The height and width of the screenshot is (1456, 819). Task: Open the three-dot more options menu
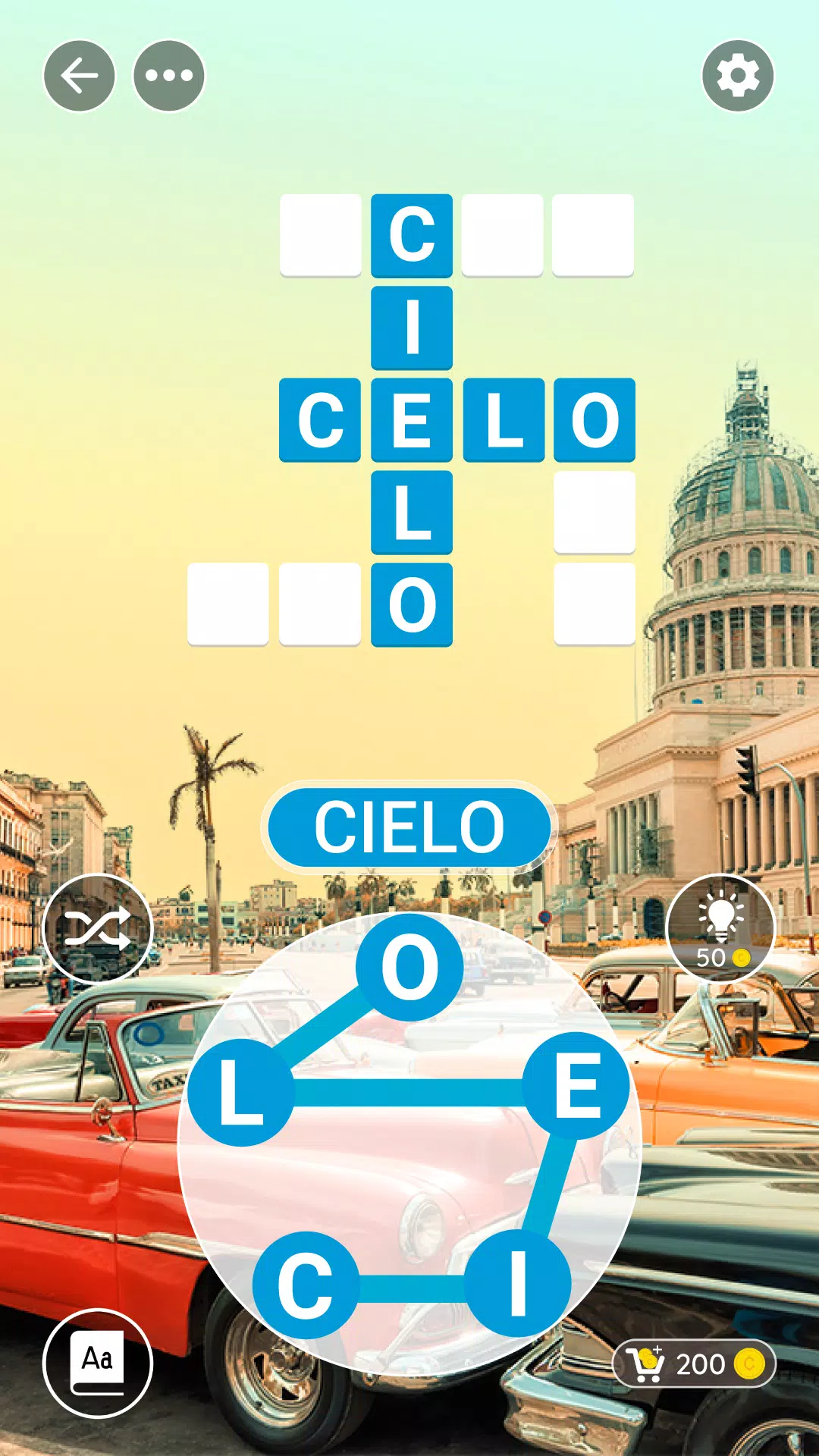pyautogui.click(x=168, y=76)
